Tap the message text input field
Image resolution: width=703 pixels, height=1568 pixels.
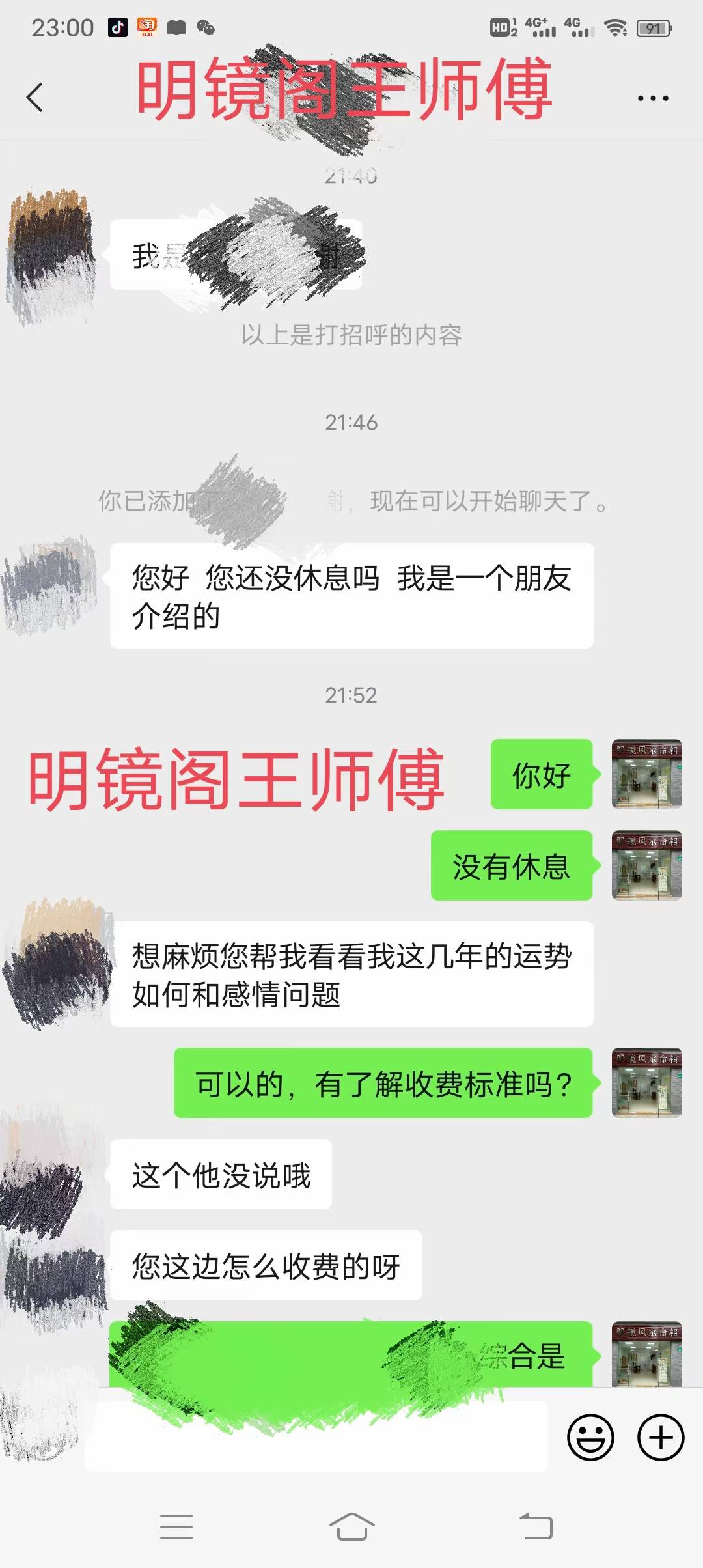point(316,1437)
